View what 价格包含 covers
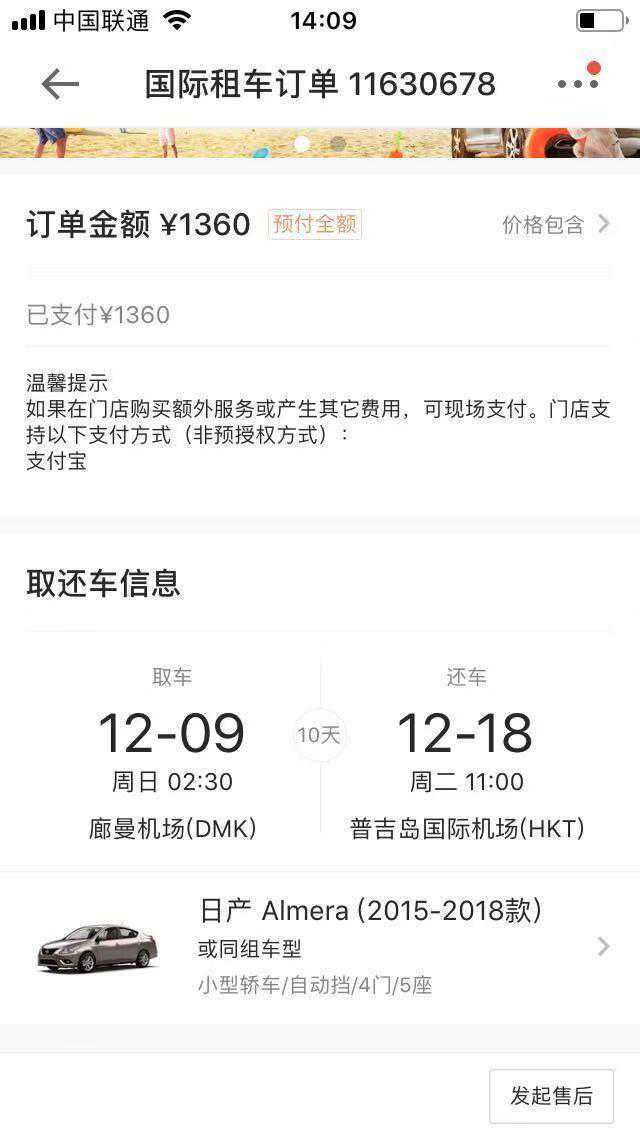The image size is (640, 1136). (555, 225)
